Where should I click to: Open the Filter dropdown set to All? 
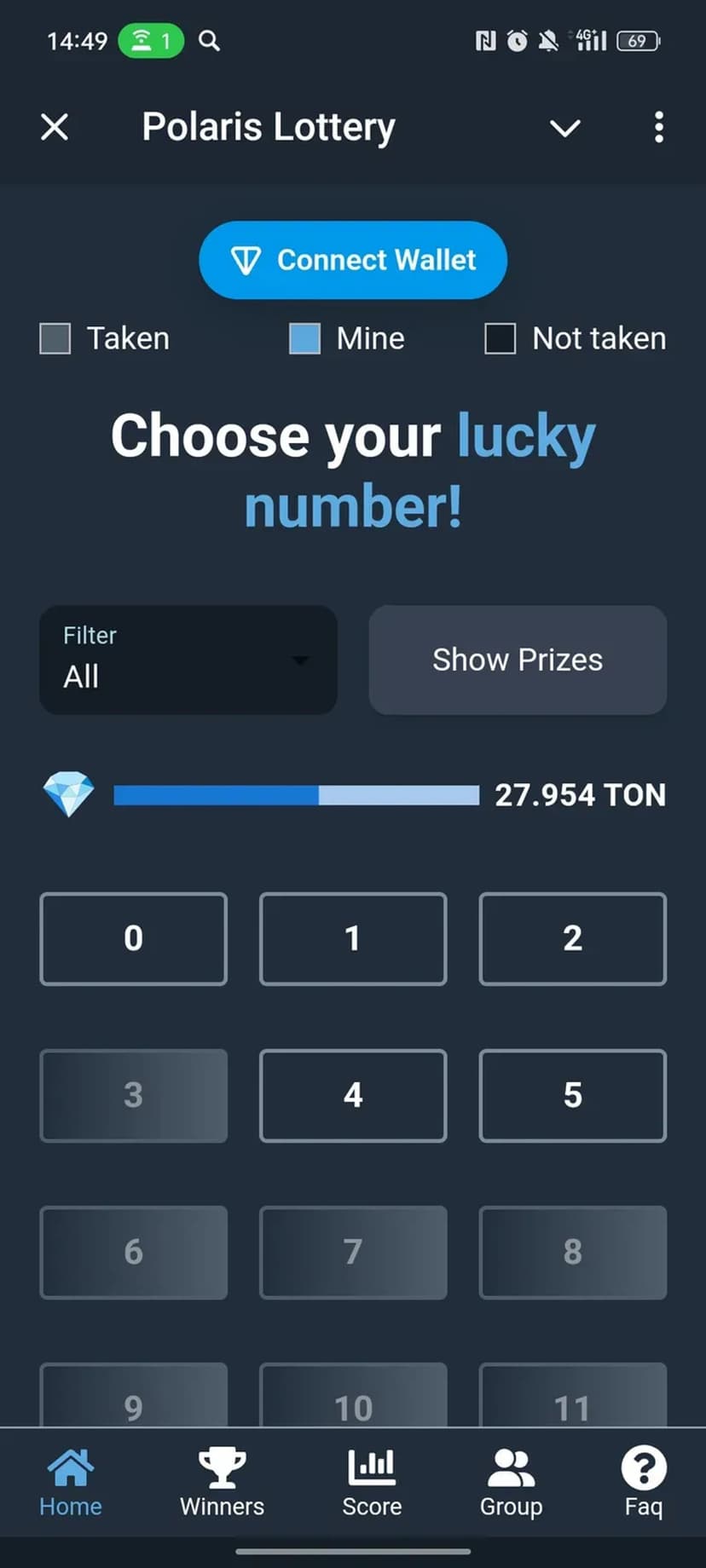(188, 660)
